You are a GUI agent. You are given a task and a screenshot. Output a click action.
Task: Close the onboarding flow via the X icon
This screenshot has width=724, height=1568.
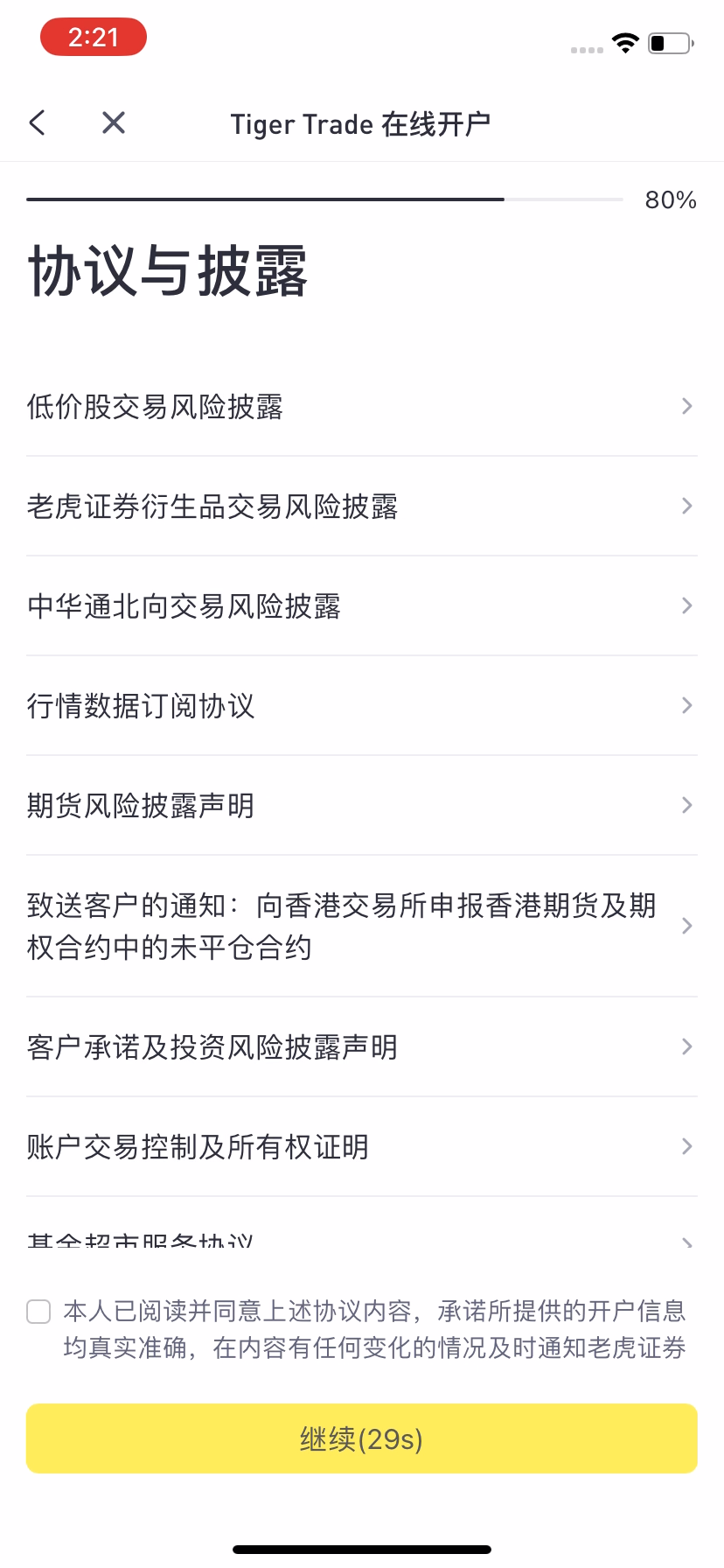(112, 122)
